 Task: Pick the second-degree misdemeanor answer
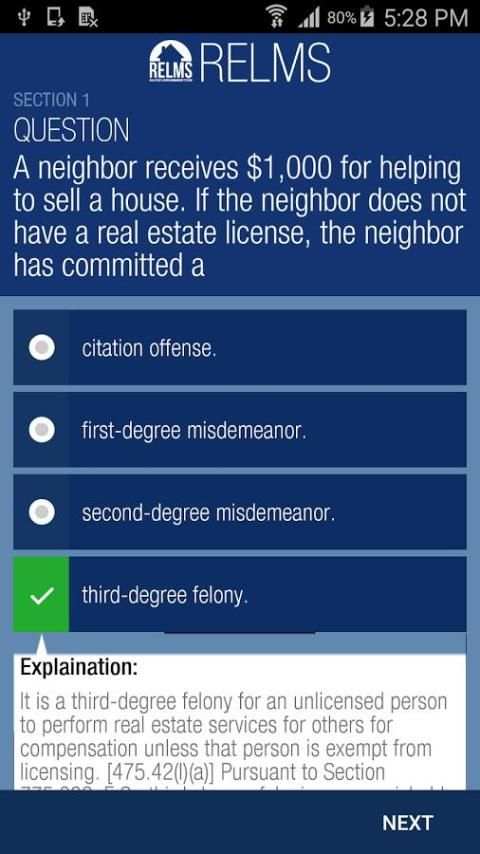pyautogui.click(x=240, y=512)
